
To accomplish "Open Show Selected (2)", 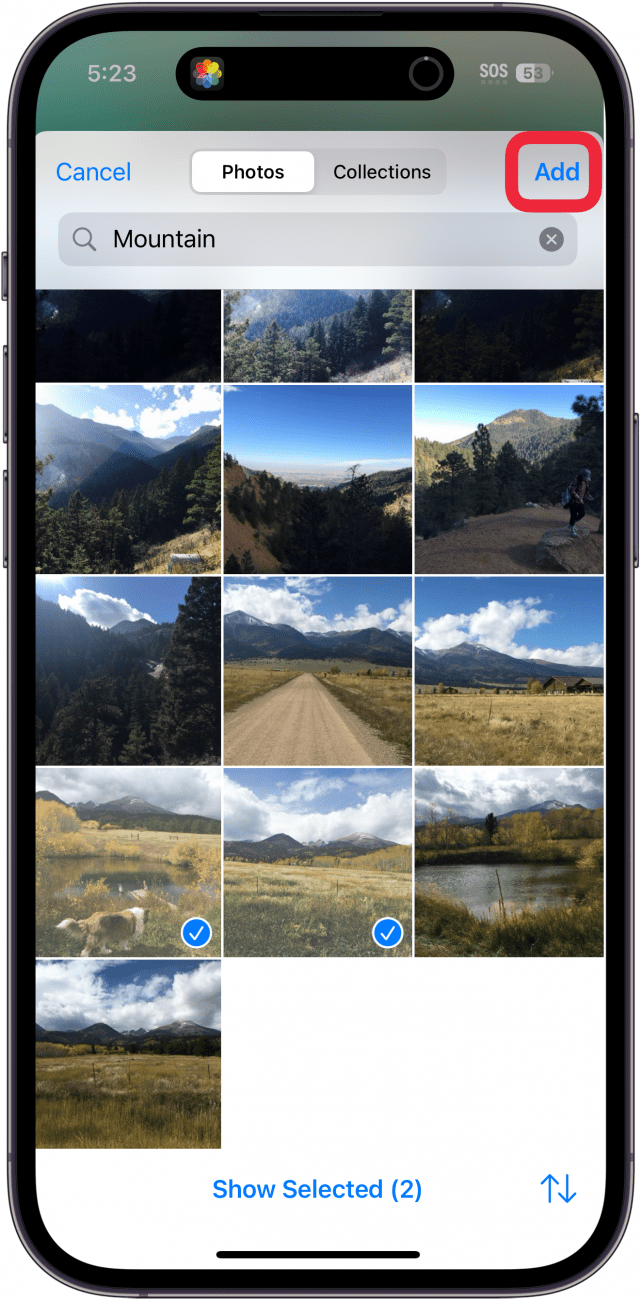I will pyautogui.click(x=317, y=1189).
